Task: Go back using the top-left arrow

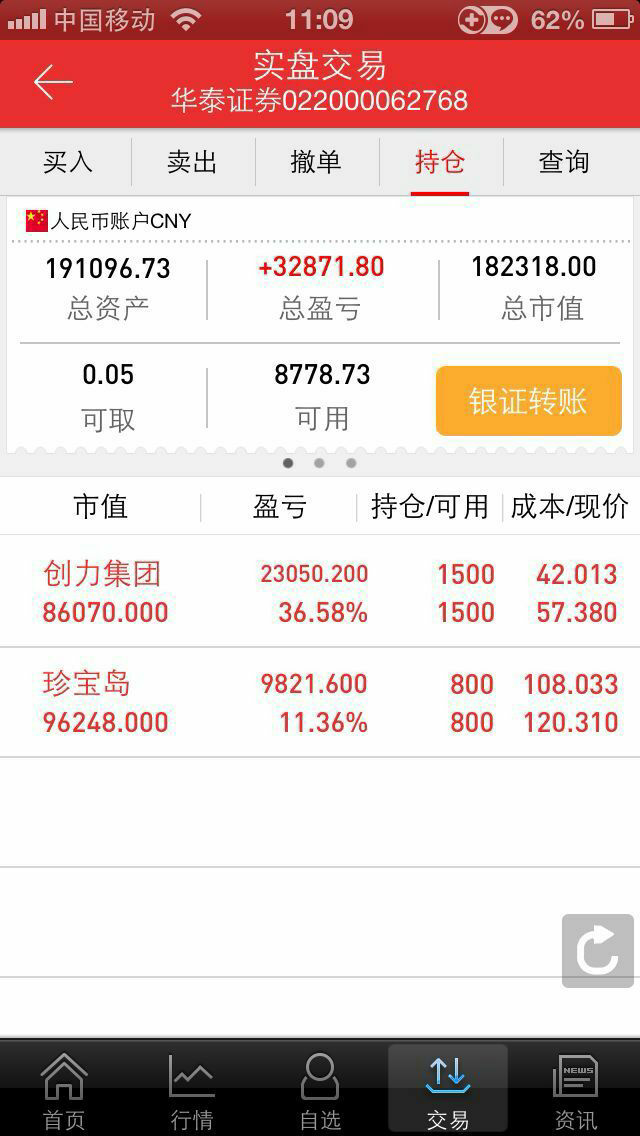Action: point(53,82)
